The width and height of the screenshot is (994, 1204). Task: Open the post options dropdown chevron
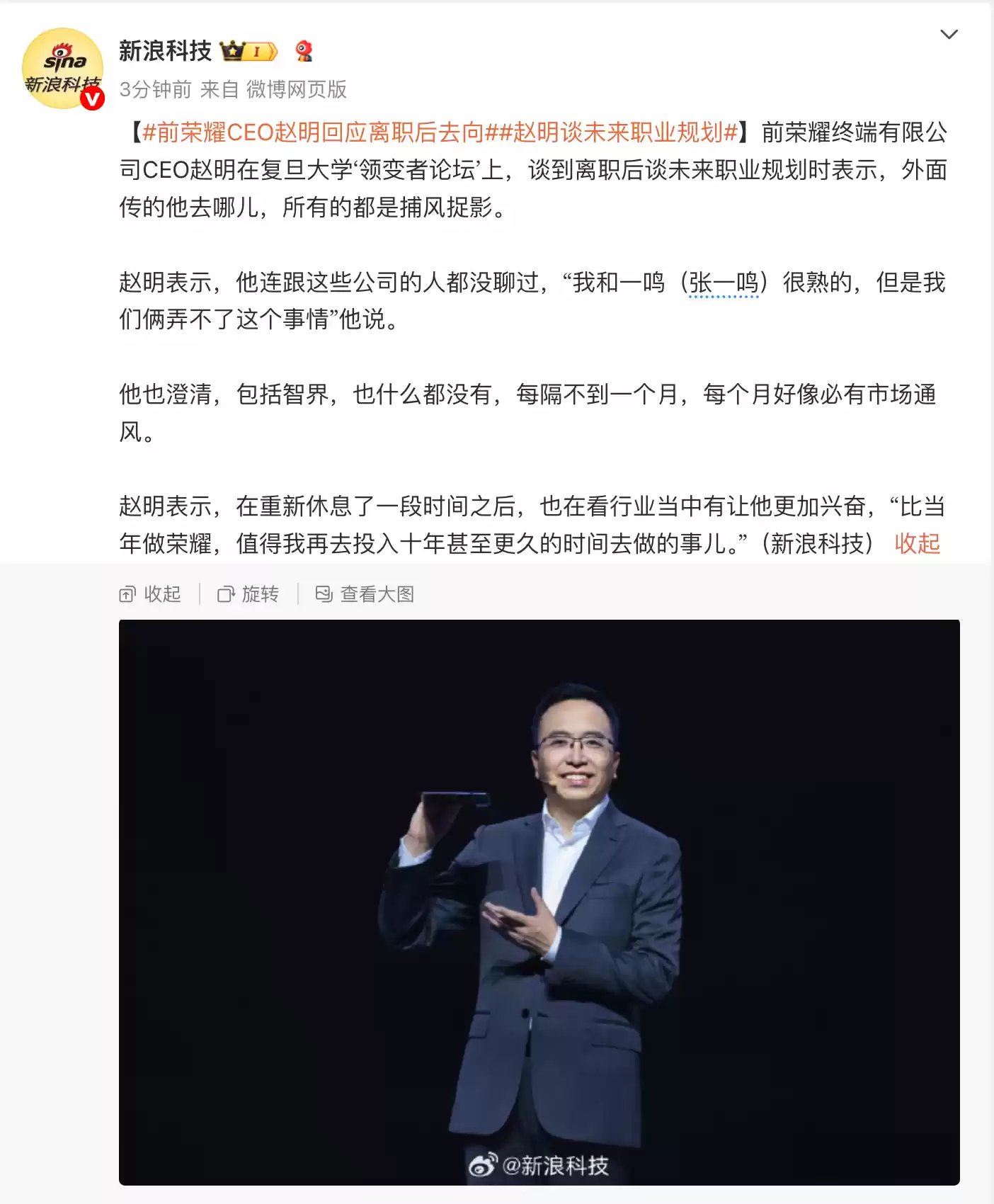pos(948,34)
